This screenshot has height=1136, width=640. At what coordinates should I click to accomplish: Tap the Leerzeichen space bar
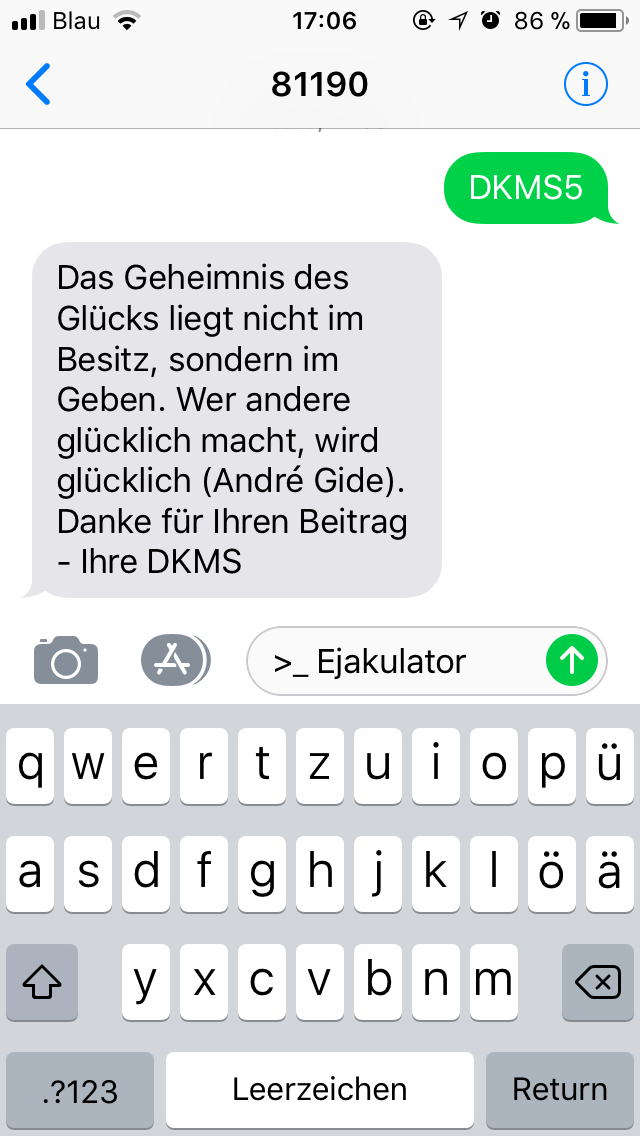320,1090
